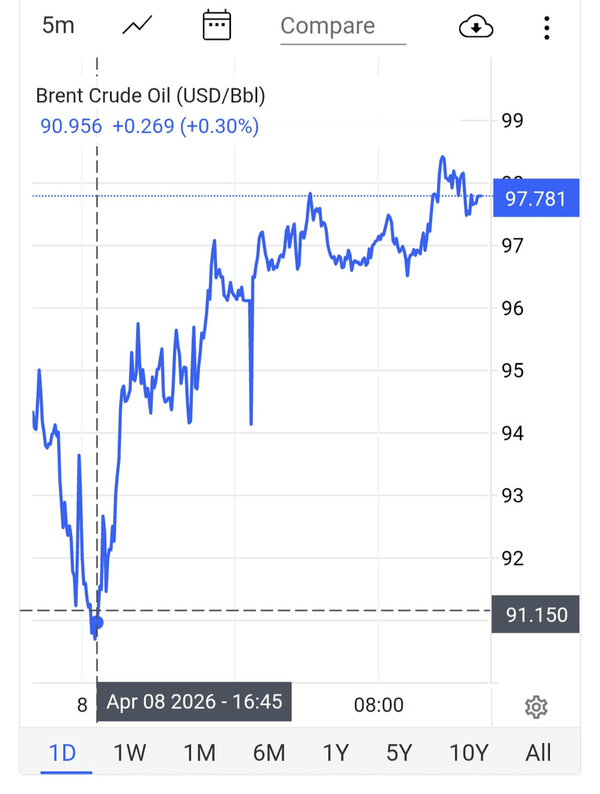Tap the Compare input field

point(342,27)
